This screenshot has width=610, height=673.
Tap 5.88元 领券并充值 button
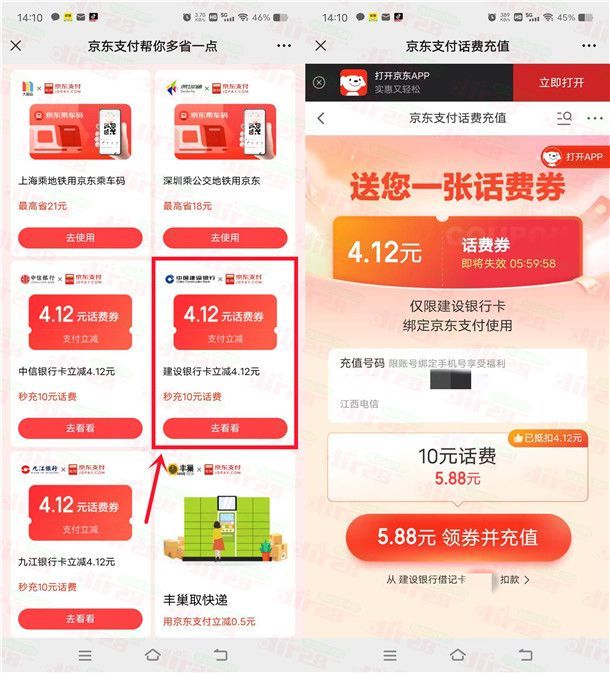click(457, 537)
